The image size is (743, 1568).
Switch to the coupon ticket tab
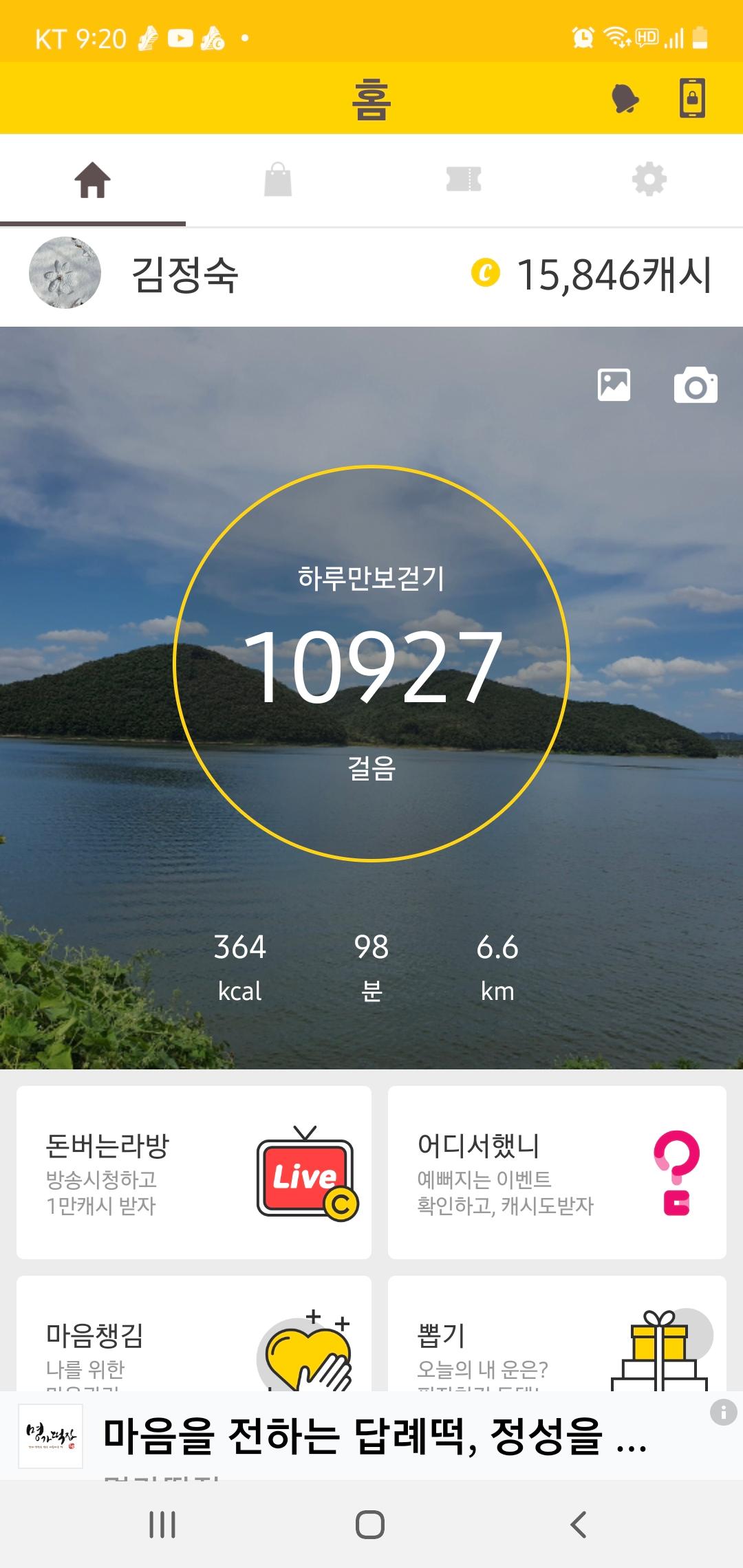[464, 180]
